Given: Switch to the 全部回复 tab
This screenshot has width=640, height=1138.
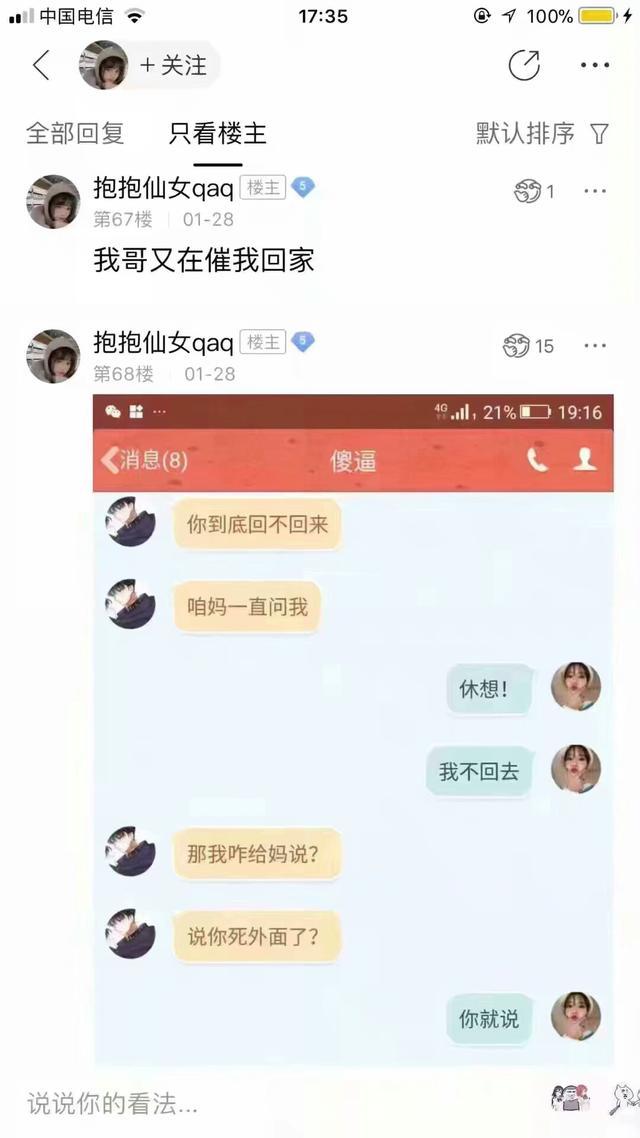Looking at the screenshot, I should coord(75,133).
